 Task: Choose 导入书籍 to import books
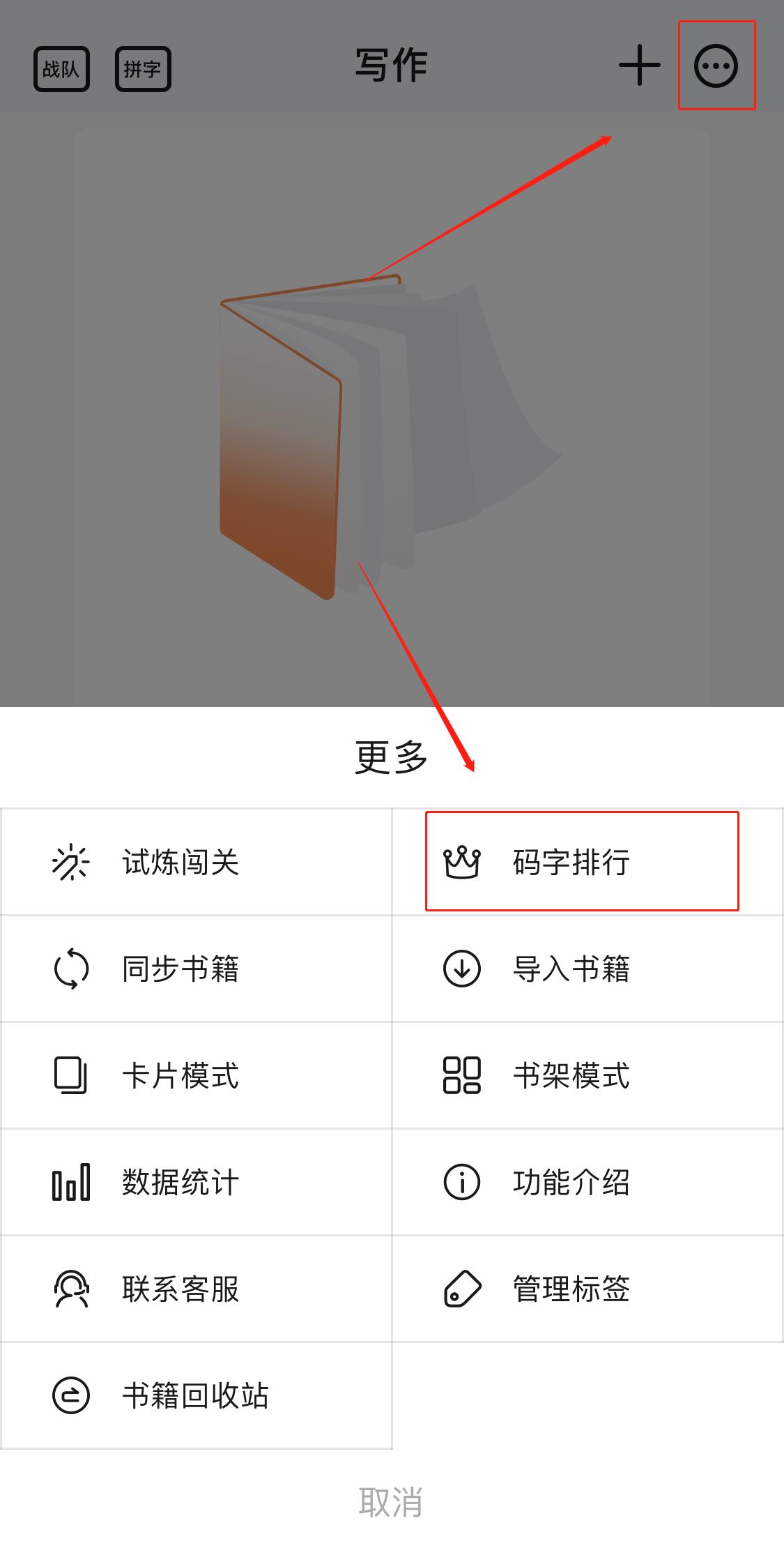(571, 969)
